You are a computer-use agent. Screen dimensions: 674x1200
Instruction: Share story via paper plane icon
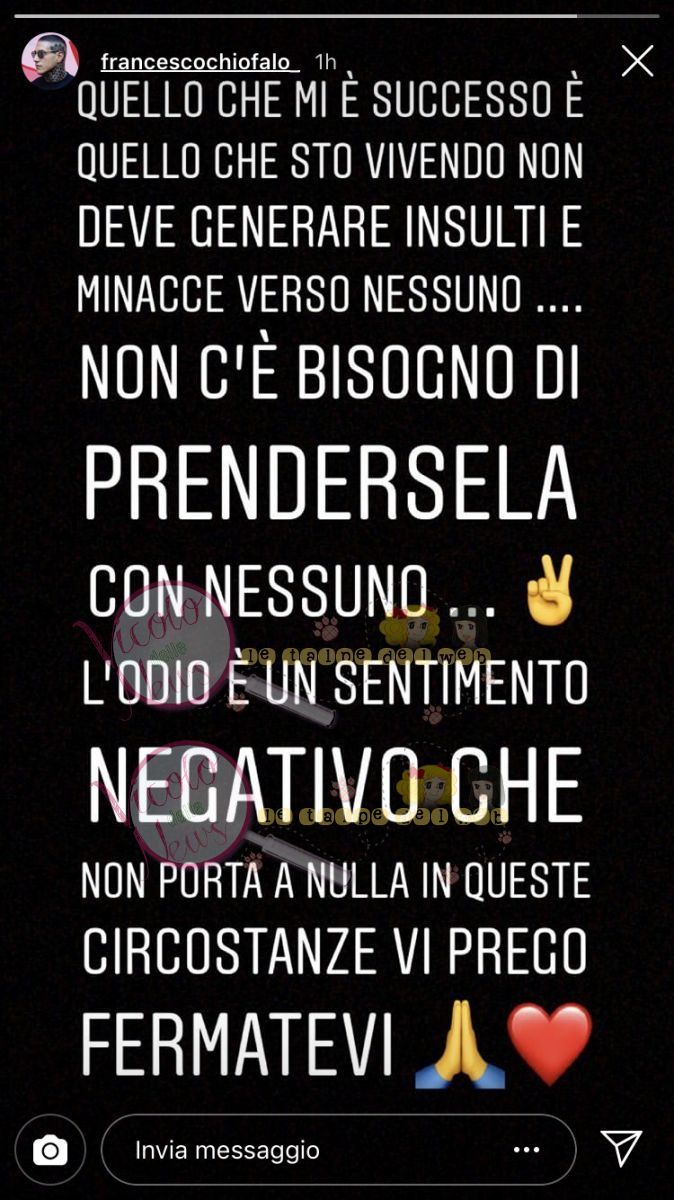pos(621,1149)
